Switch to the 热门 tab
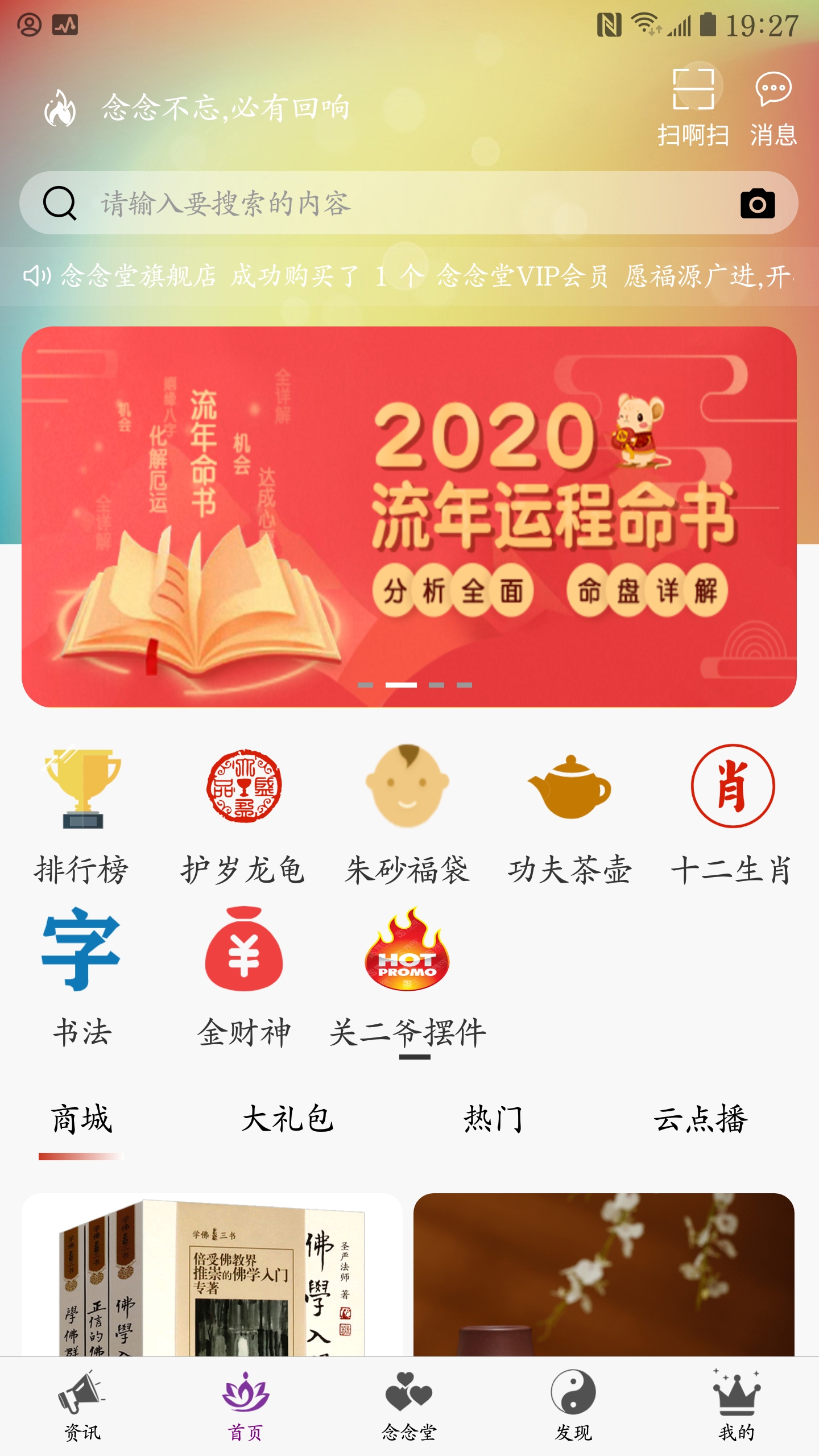This screenshot has height=1456, width=819. [x=493, y=1119]
